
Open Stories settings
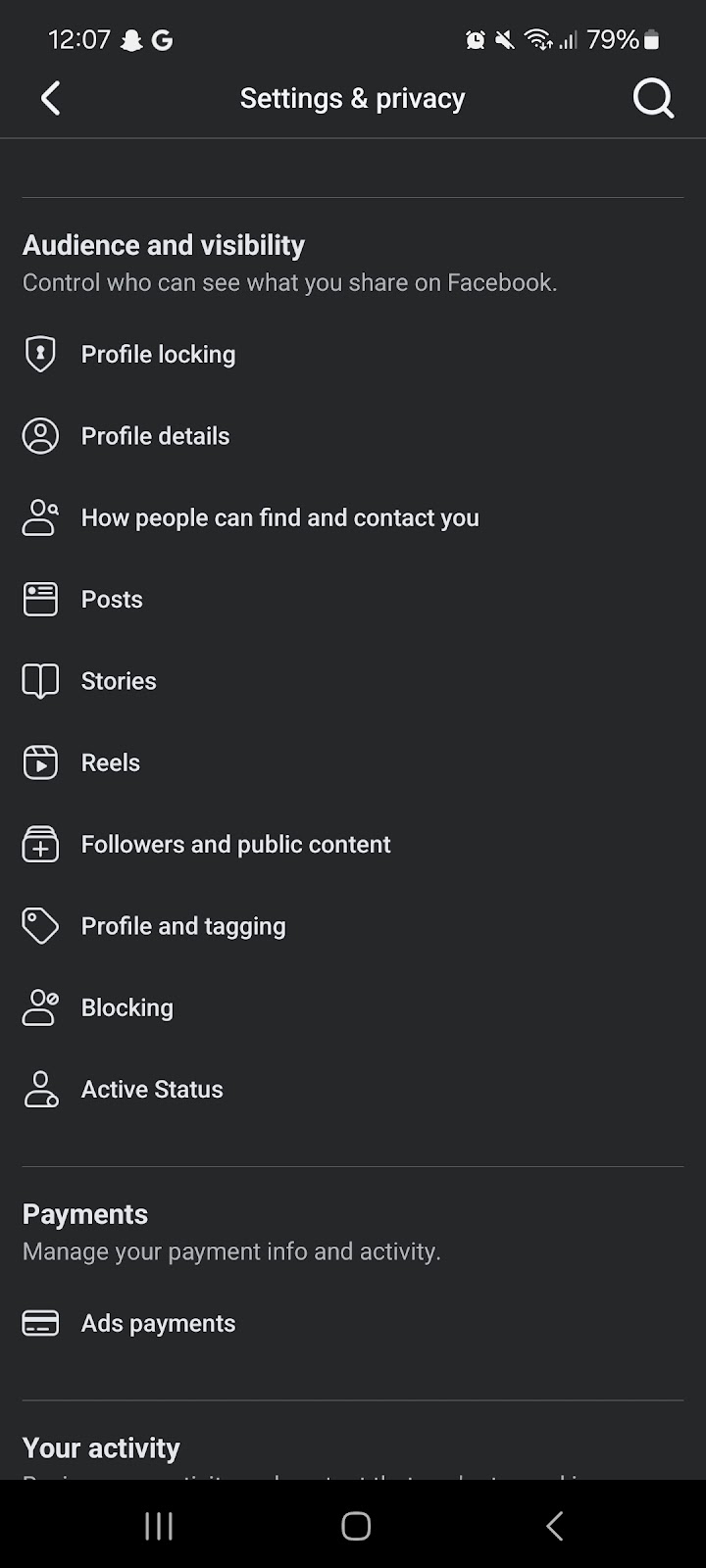[x=353, y=681]
